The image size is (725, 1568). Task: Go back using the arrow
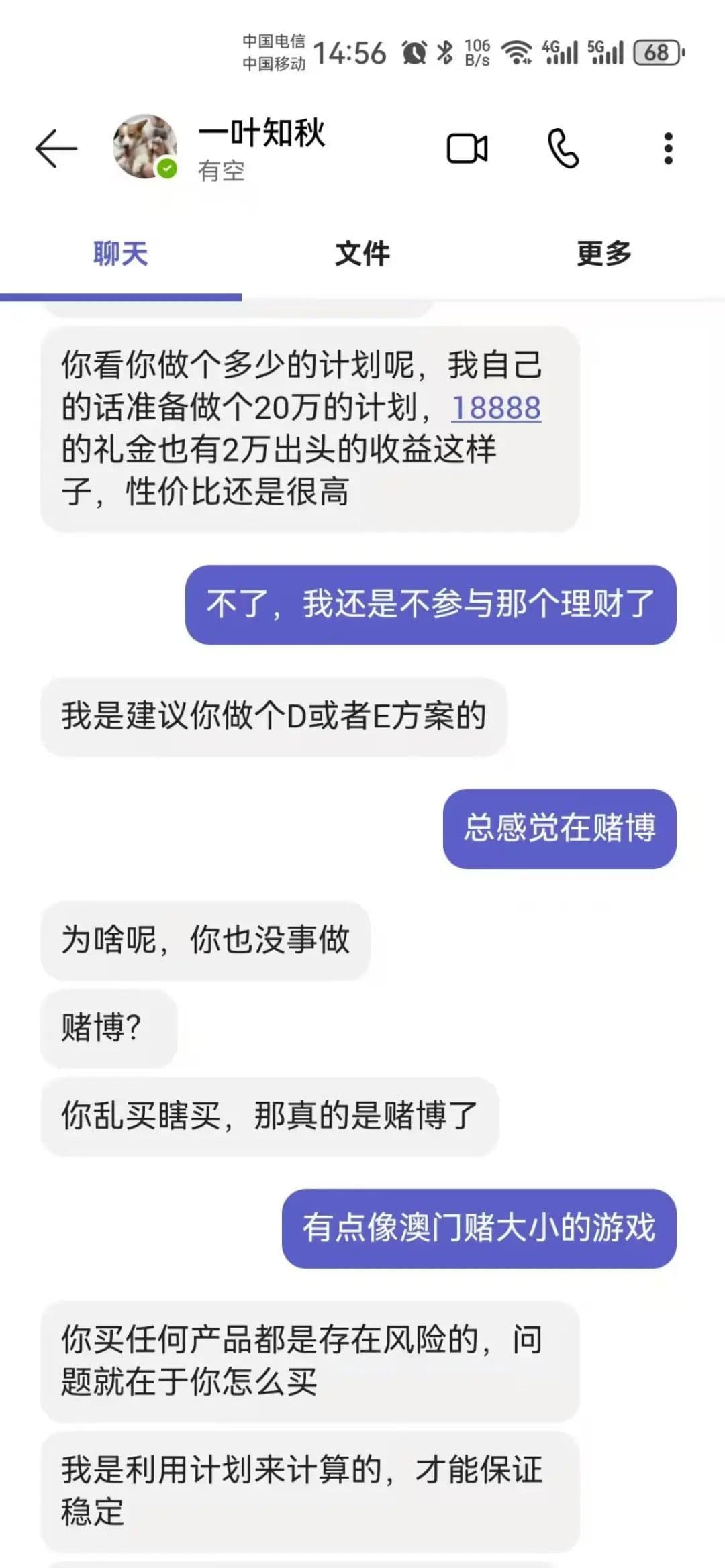click(x=56, y=148)
